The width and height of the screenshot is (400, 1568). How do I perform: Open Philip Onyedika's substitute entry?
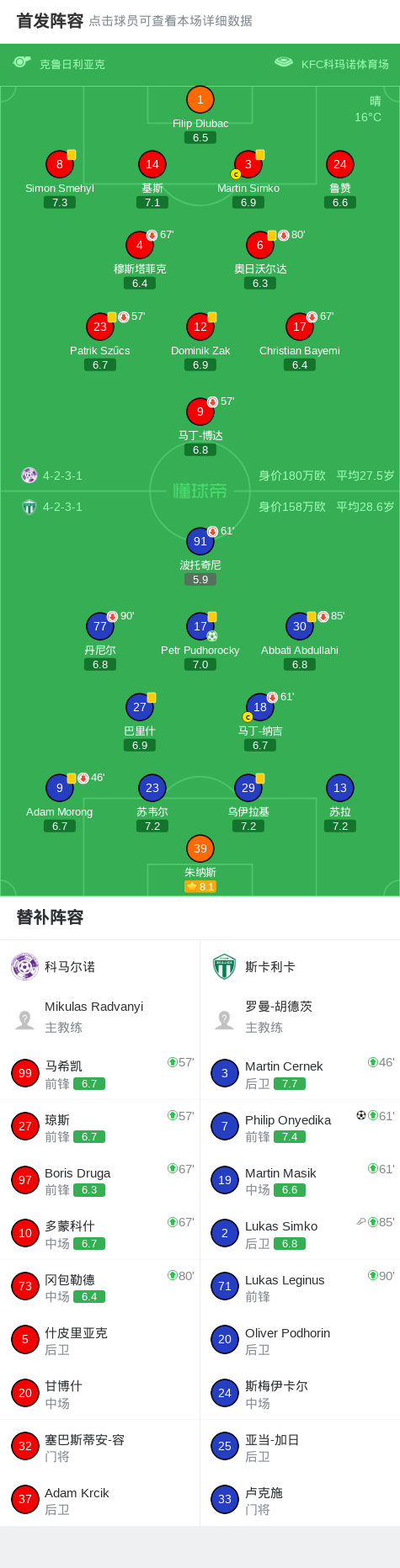coord(300,1126)
